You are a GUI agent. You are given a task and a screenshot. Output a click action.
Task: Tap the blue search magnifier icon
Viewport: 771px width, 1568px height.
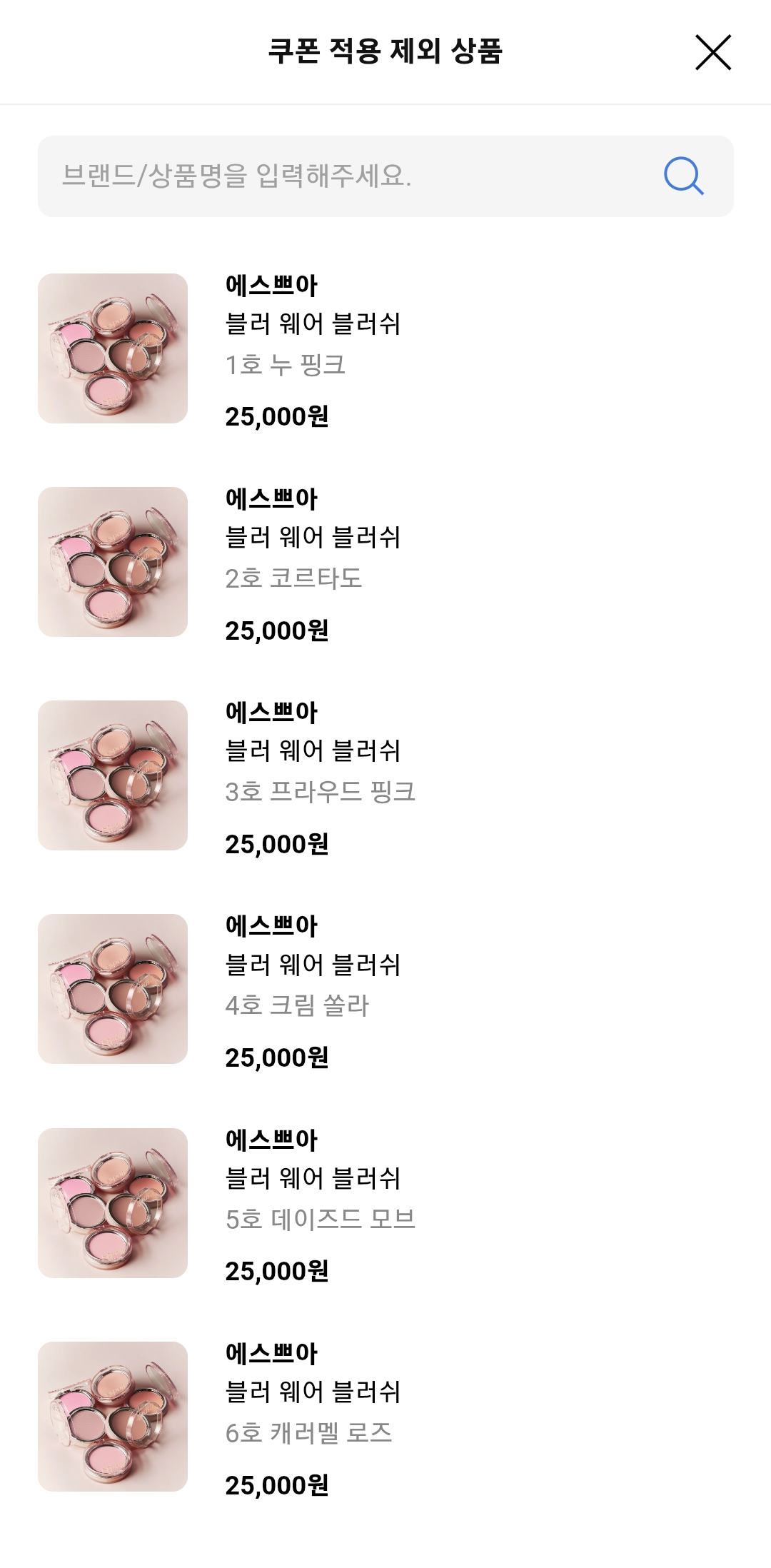tap(684, 176)
